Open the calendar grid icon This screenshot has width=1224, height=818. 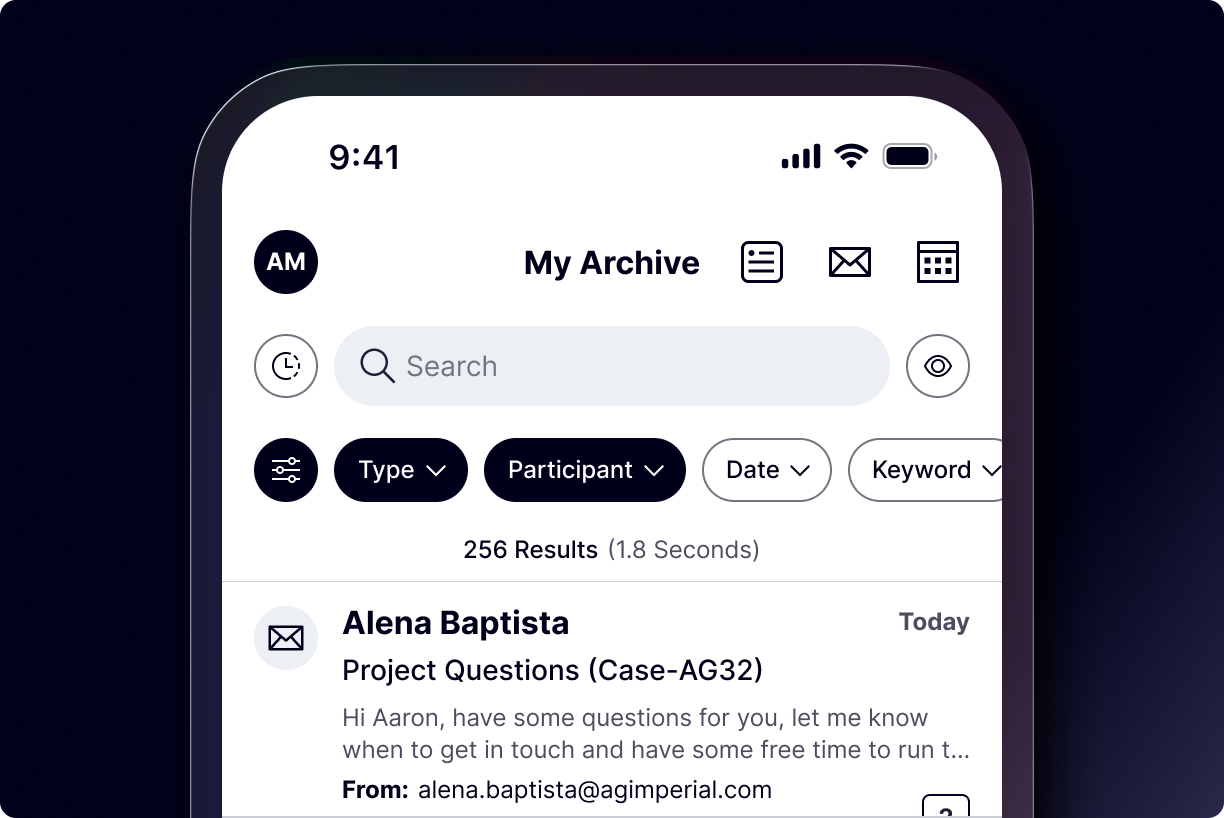(x=937, y=262)
